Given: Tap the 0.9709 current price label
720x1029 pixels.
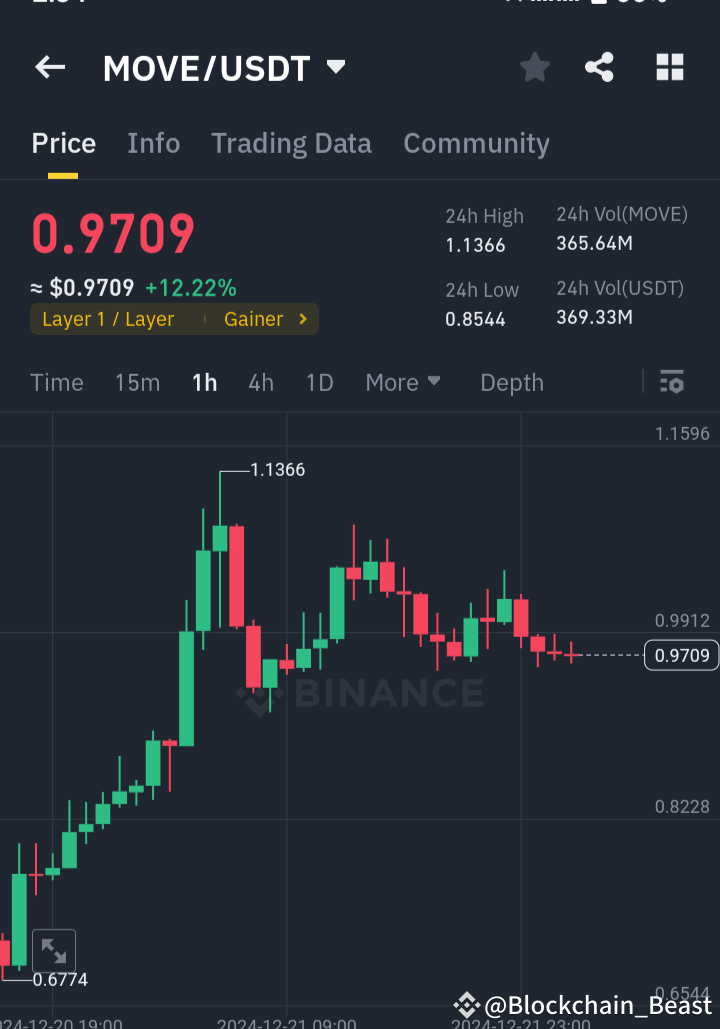Looking at the screenshot, I should click(x=681, y=655).
